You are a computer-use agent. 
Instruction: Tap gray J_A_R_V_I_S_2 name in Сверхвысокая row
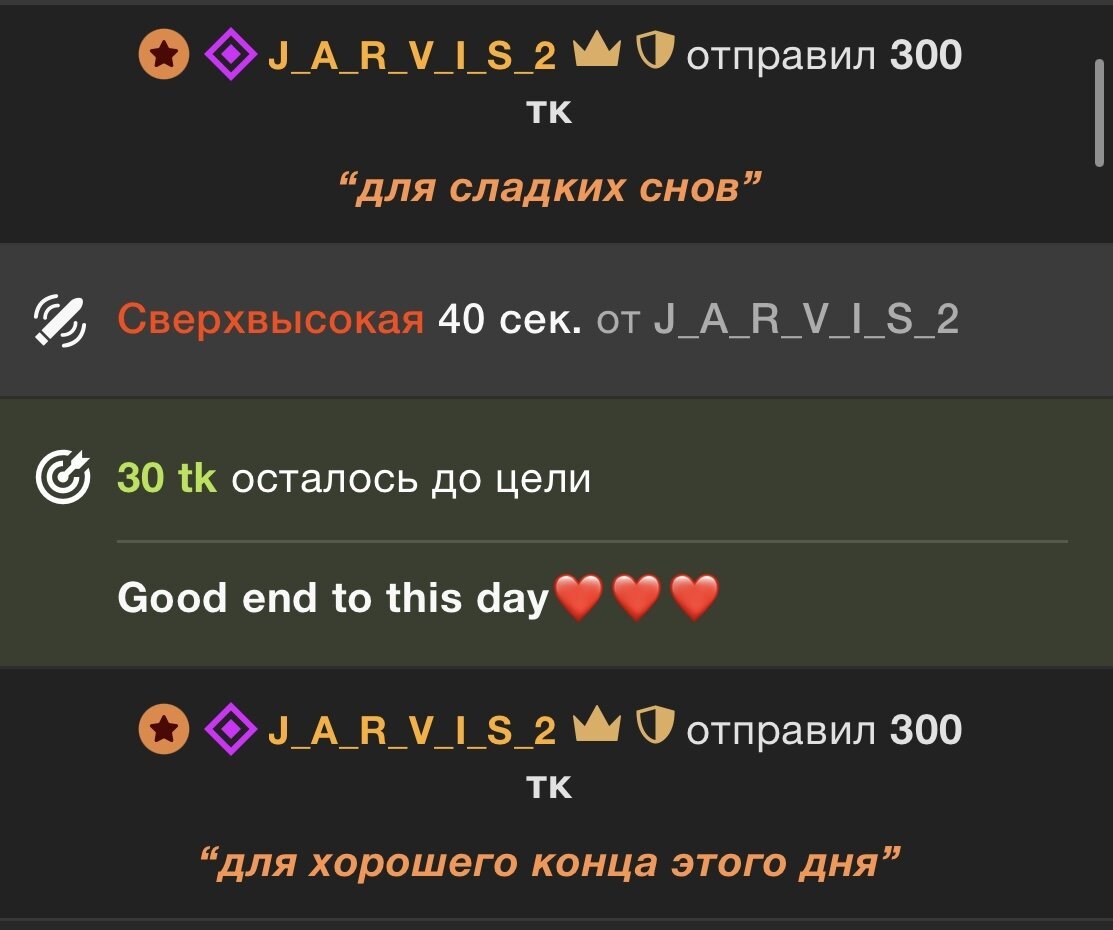[x=806, y=320]
